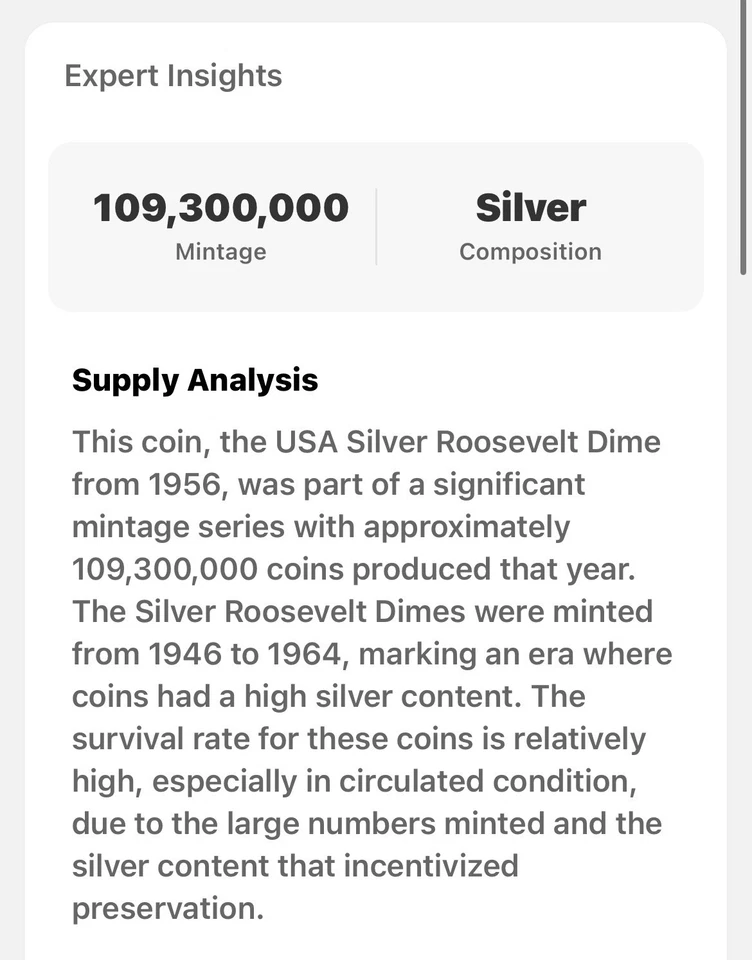Select the Supply Analysis section heading
The height and width of the screenshot is (960, 752).
click(194, 380)
